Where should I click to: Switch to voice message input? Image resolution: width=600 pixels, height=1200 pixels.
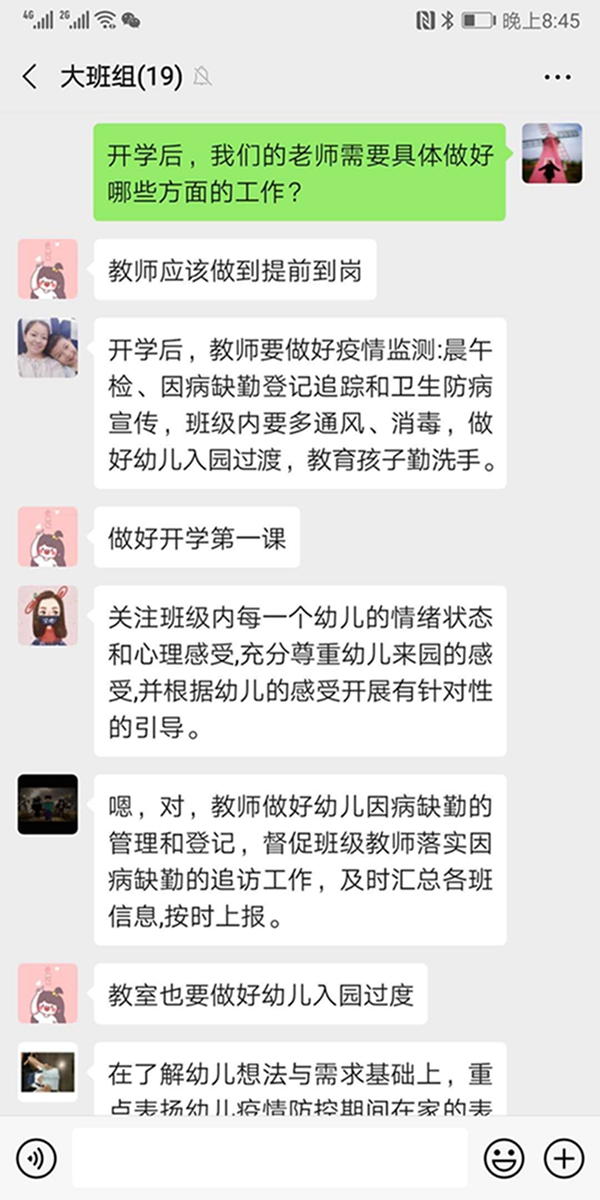click(37, 1159)
